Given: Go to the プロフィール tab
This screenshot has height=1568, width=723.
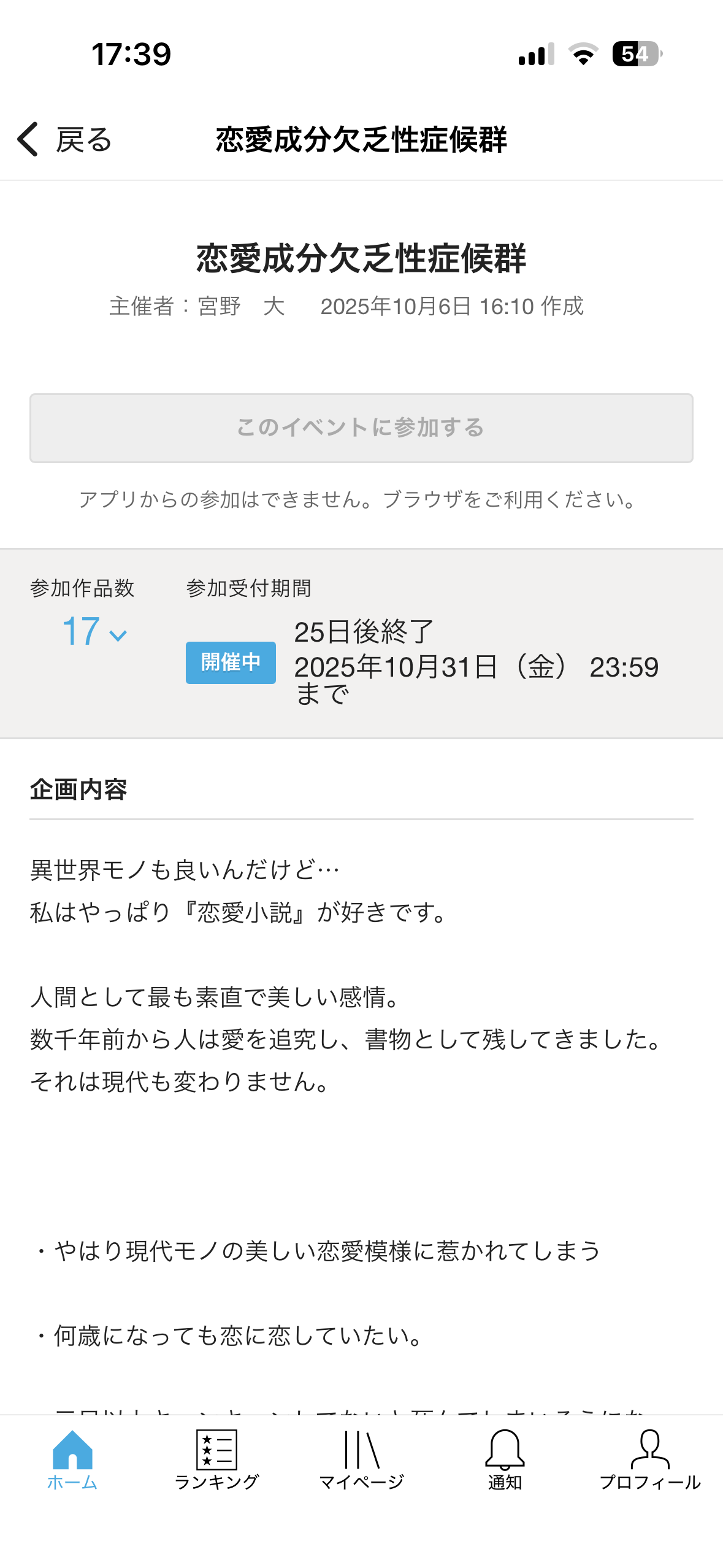Looking at the screenshot, I should tap(649, 1460).
